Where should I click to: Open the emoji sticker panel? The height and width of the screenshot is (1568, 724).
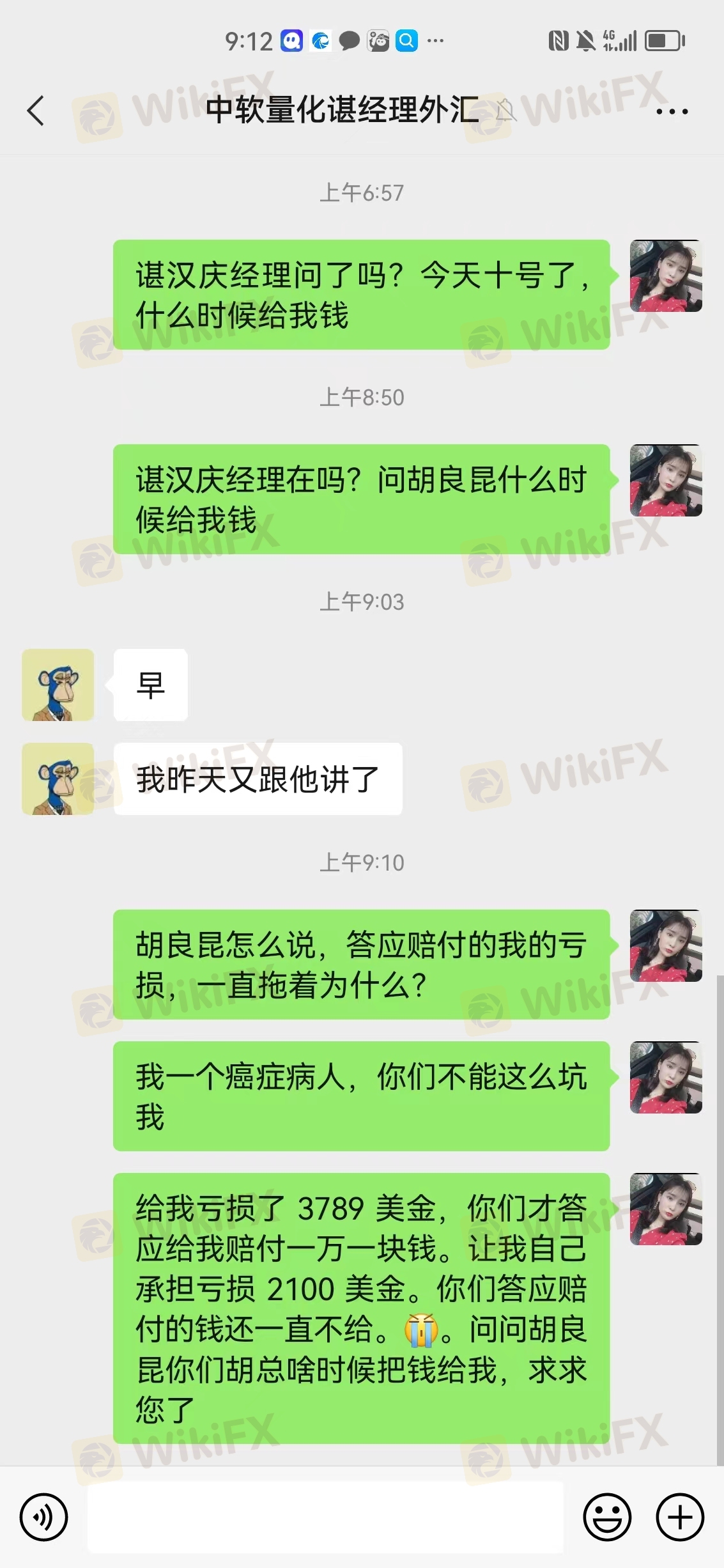tap(606, 1517)
